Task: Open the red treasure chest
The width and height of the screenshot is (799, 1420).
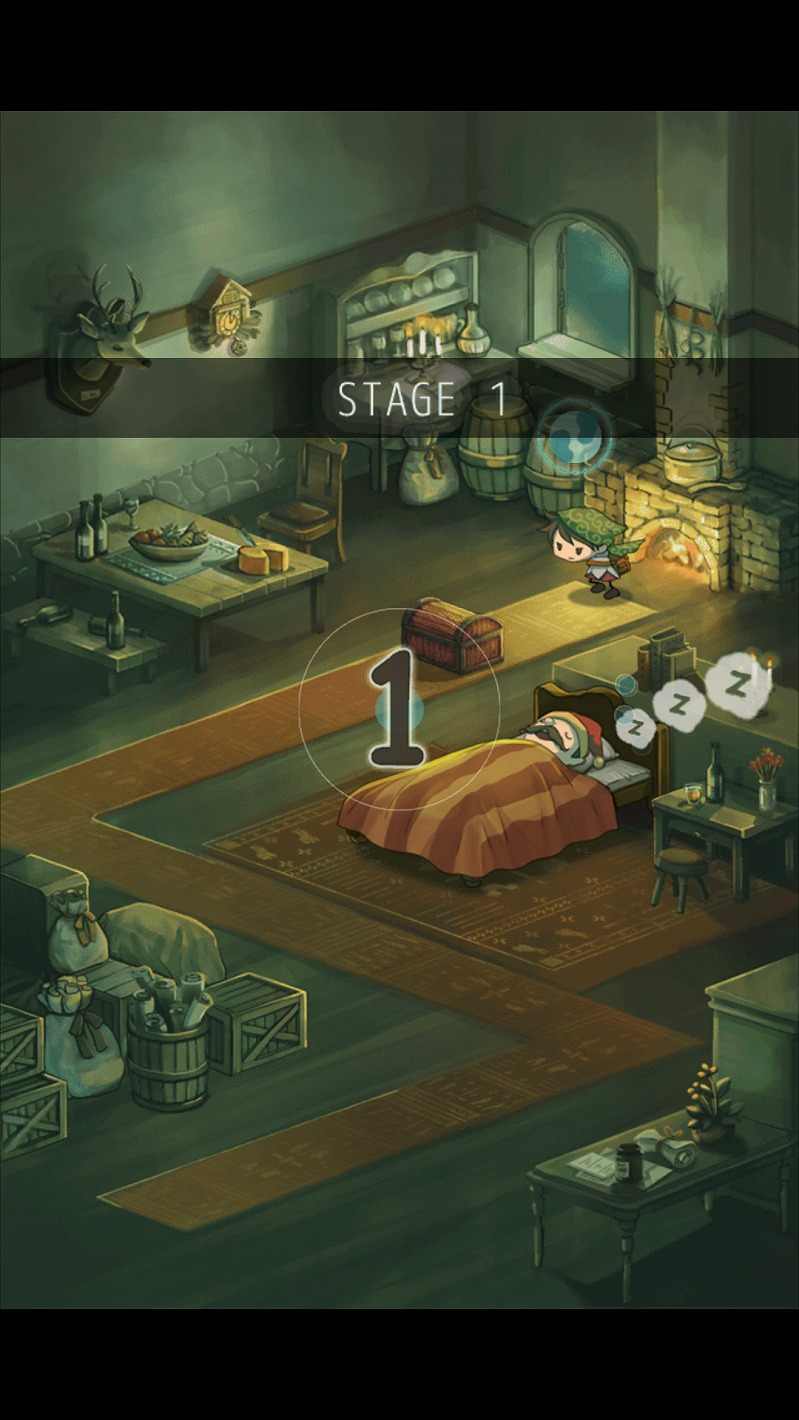Action: pyautogui.click(x=451, y=636)
